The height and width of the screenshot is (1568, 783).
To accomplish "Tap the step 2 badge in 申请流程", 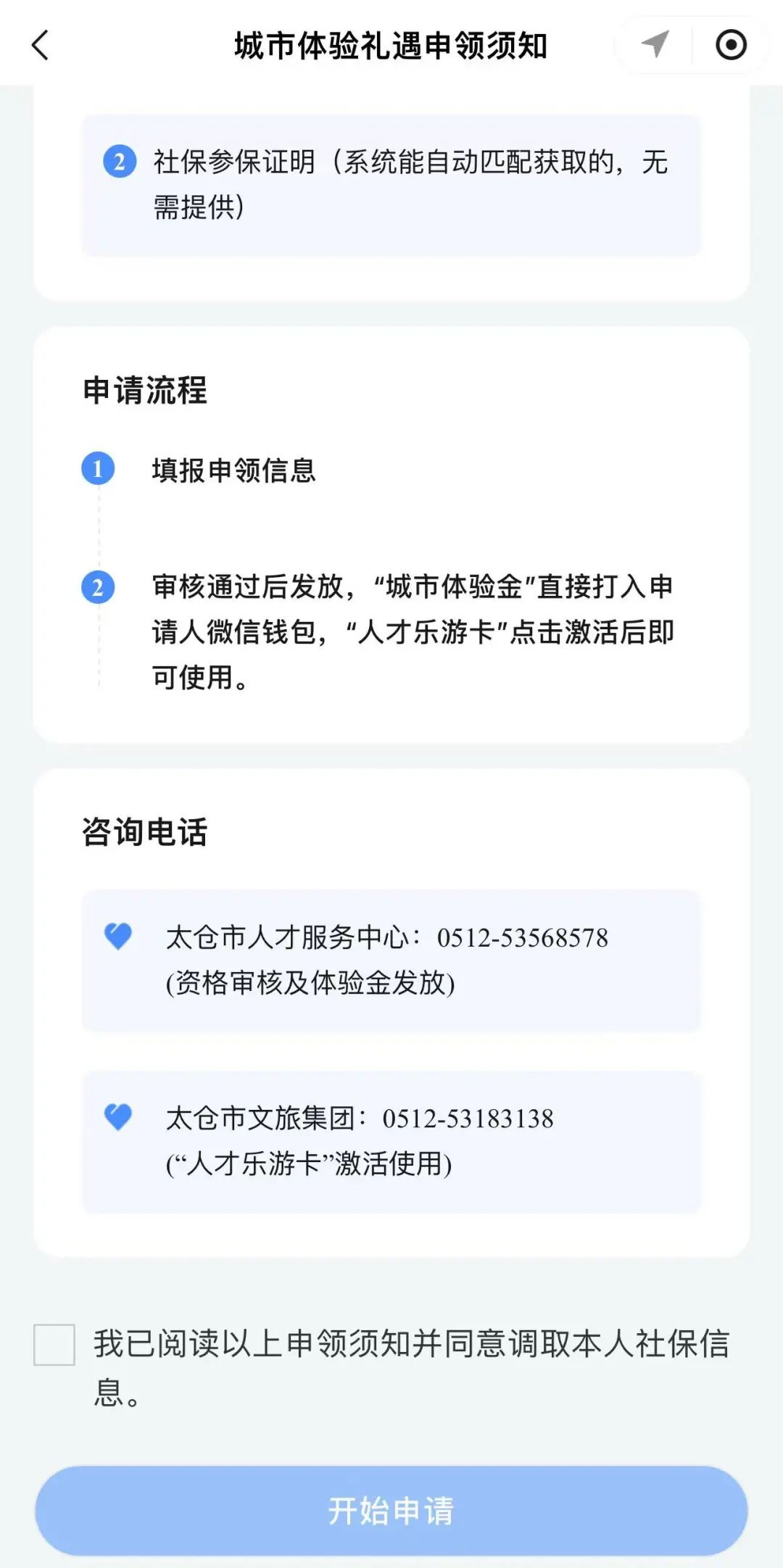I will [x=99, y=587].
